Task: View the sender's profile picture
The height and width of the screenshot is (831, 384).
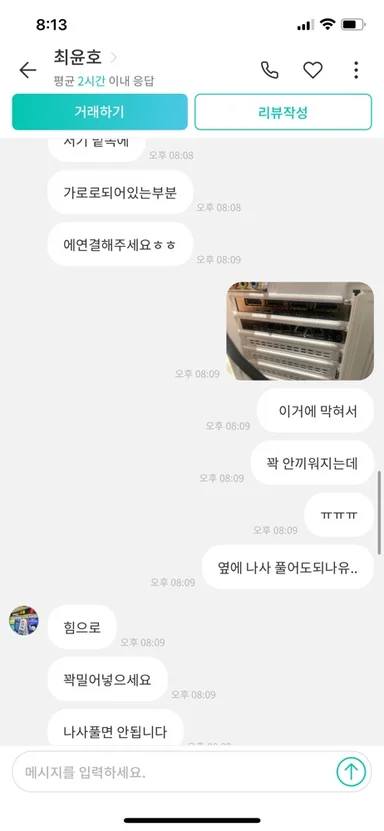Action: [x=24, y=621]
